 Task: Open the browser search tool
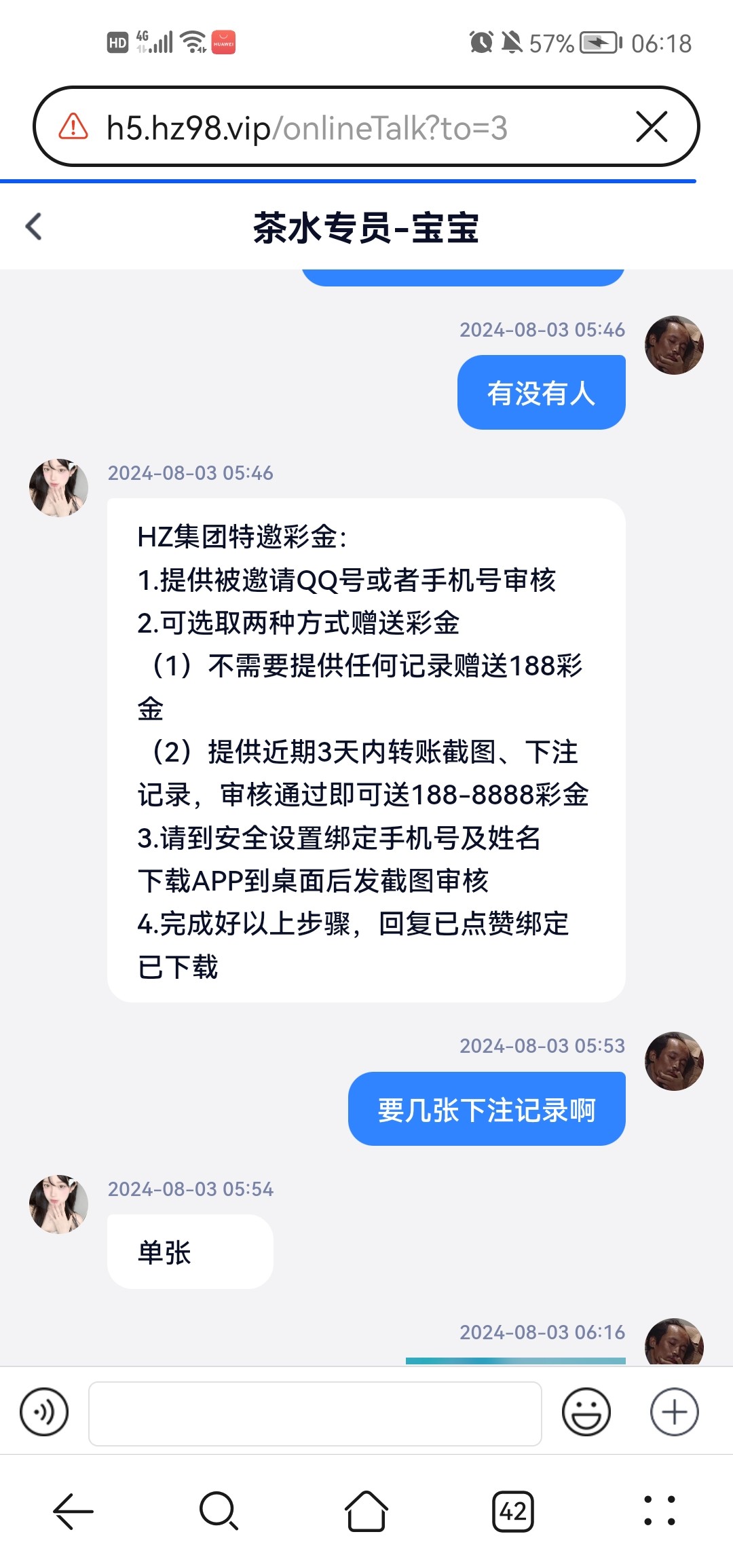219,1512
